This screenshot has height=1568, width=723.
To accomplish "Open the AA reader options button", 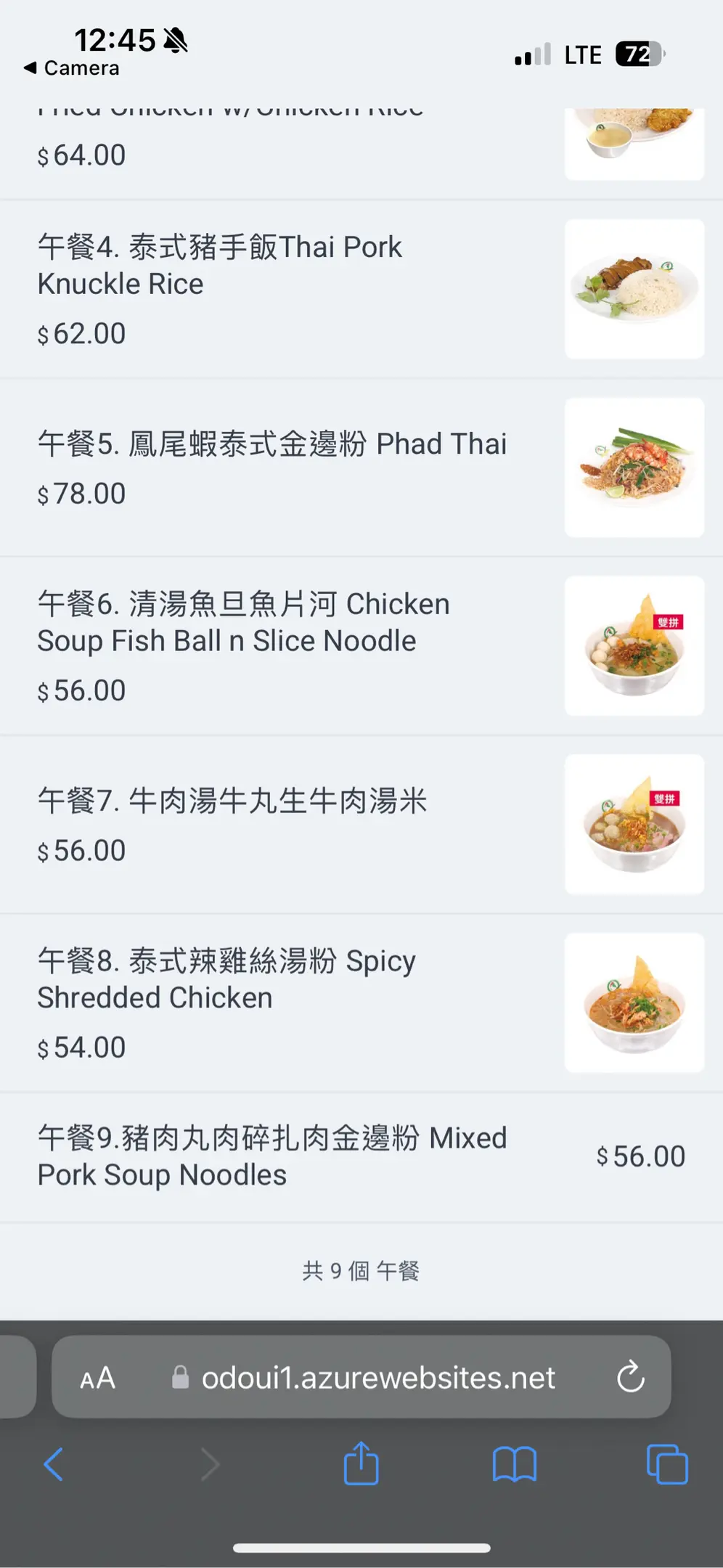I will click(x=97, y=1378).
